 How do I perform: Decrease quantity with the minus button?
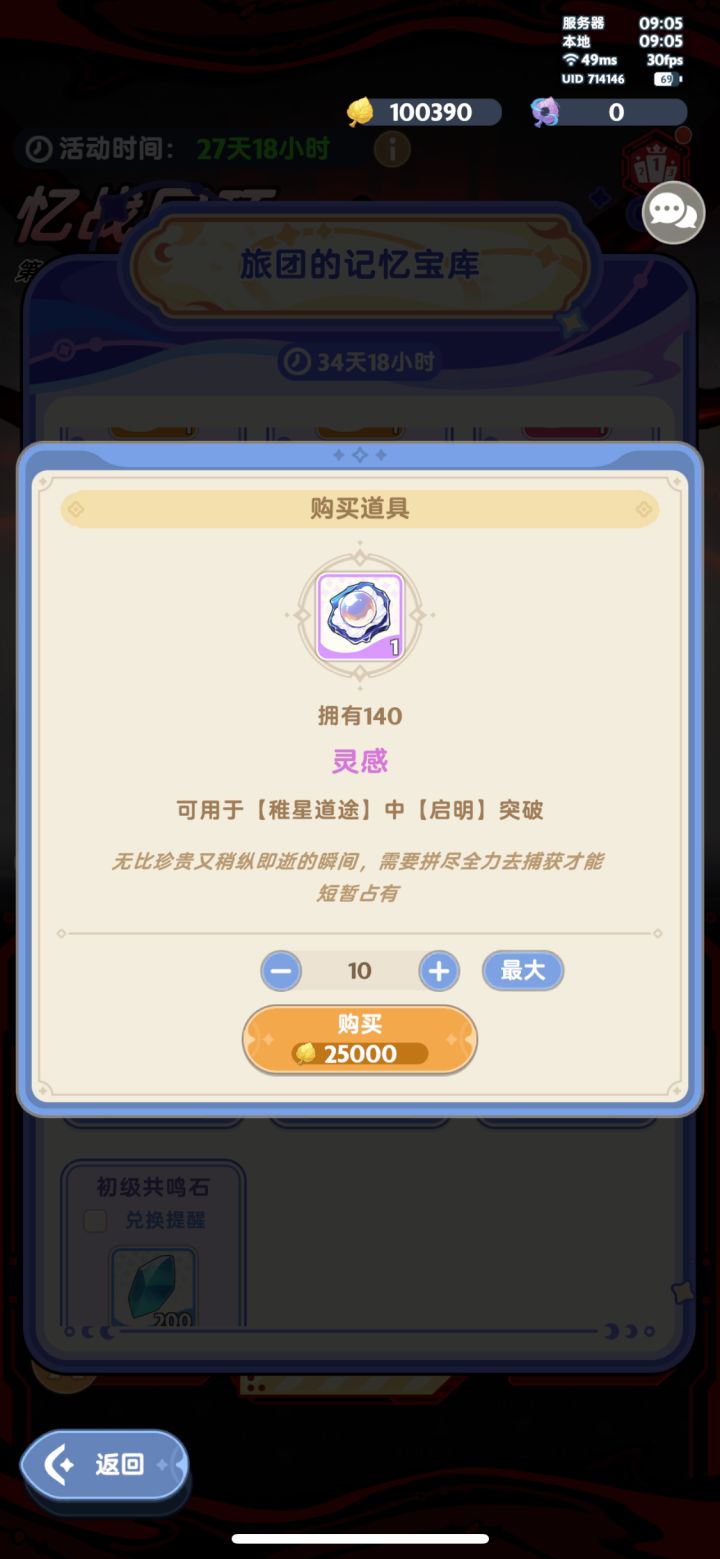281,970
